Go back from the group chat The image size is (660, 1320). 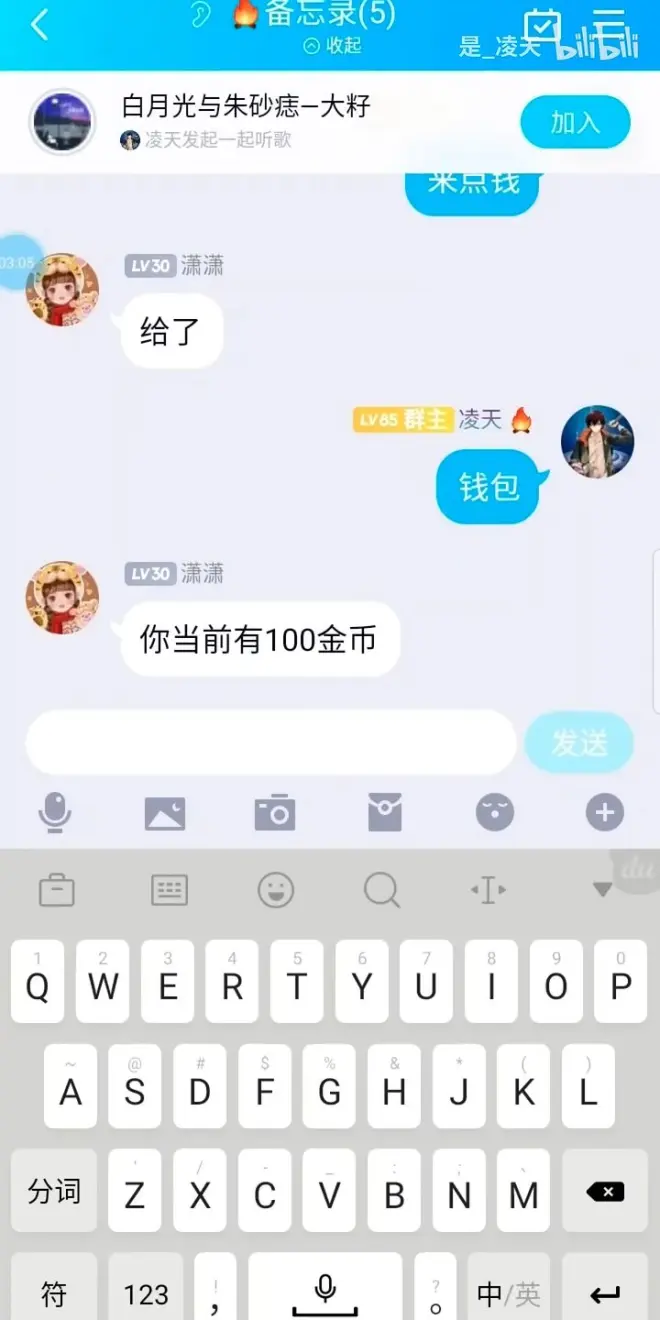point(39,25)
